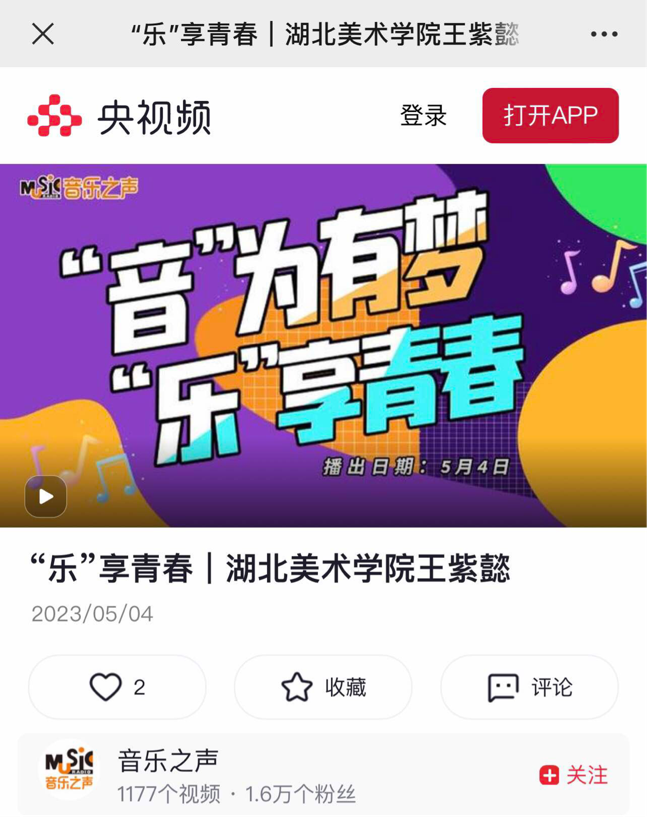Open the three-dot overflow menu
The width and height of the screenshot is (647, 817).
603,34
